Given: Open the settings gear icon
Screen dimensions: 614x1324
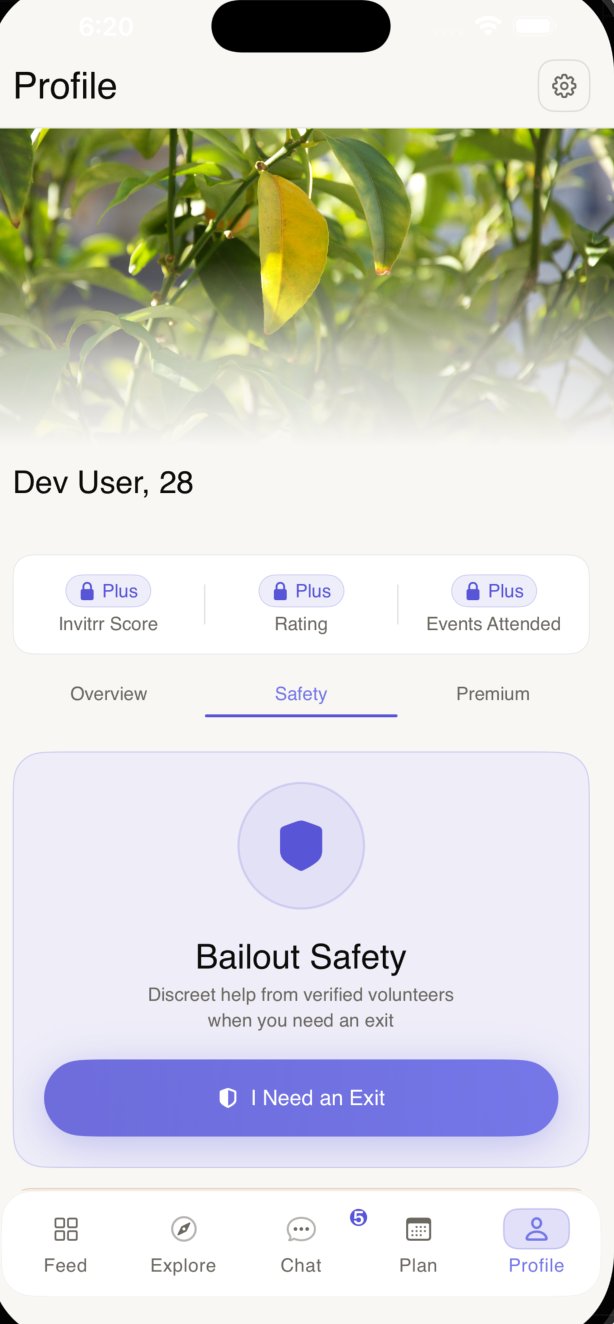Looking at the screenshot, I should 564,86.
